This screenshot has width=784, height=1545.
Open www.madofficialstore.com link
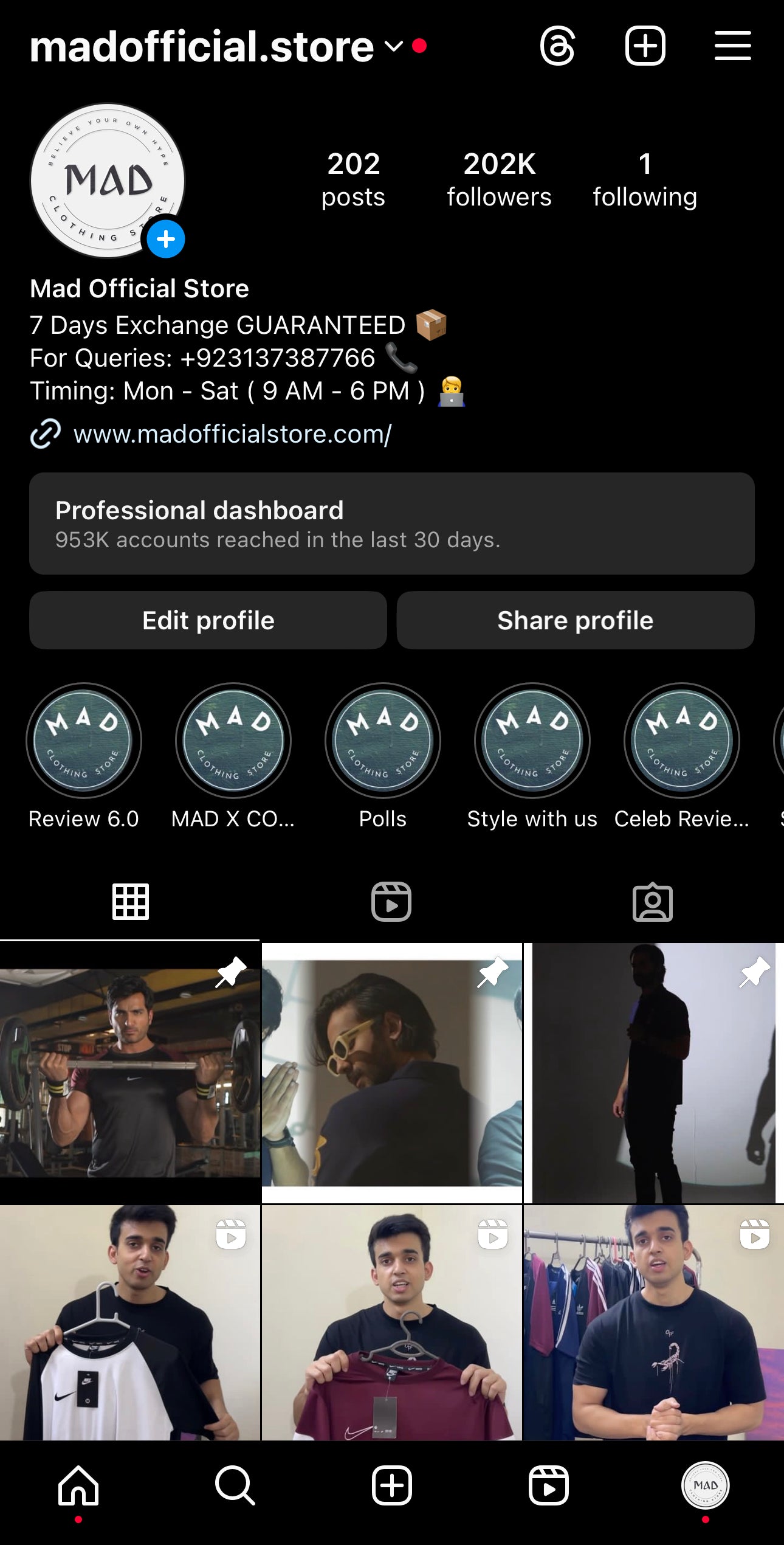[232, 434]
